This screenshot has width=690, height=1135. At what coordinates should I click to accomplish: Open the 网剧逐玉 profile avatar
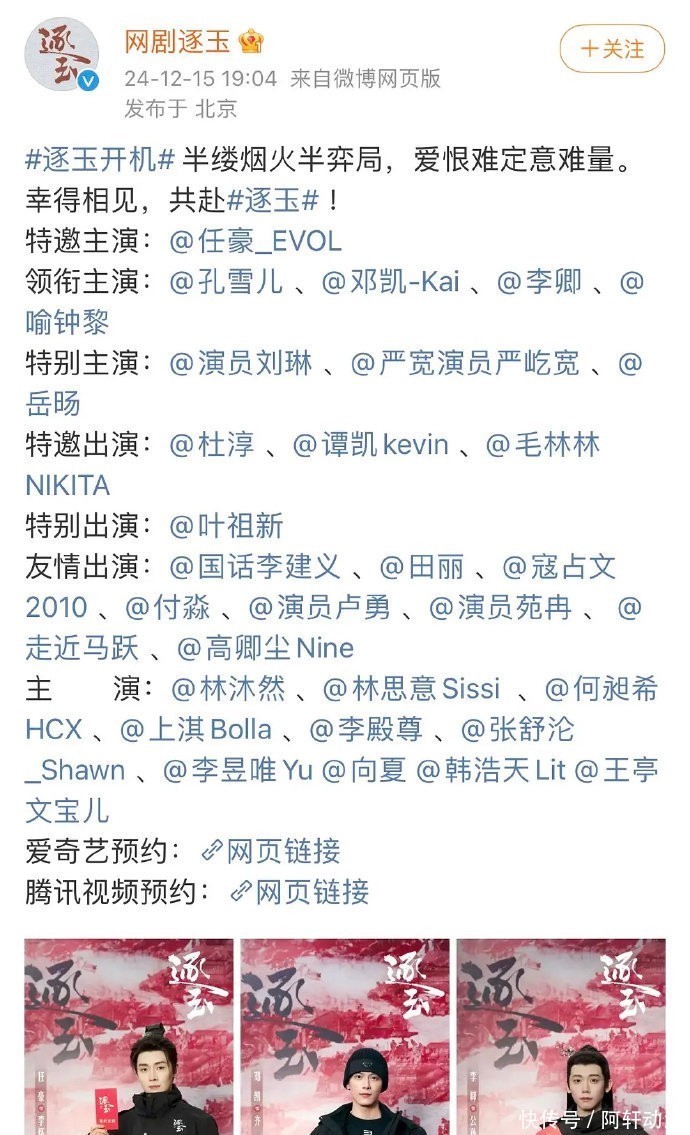pyautogui.click(x=62, y=56)
